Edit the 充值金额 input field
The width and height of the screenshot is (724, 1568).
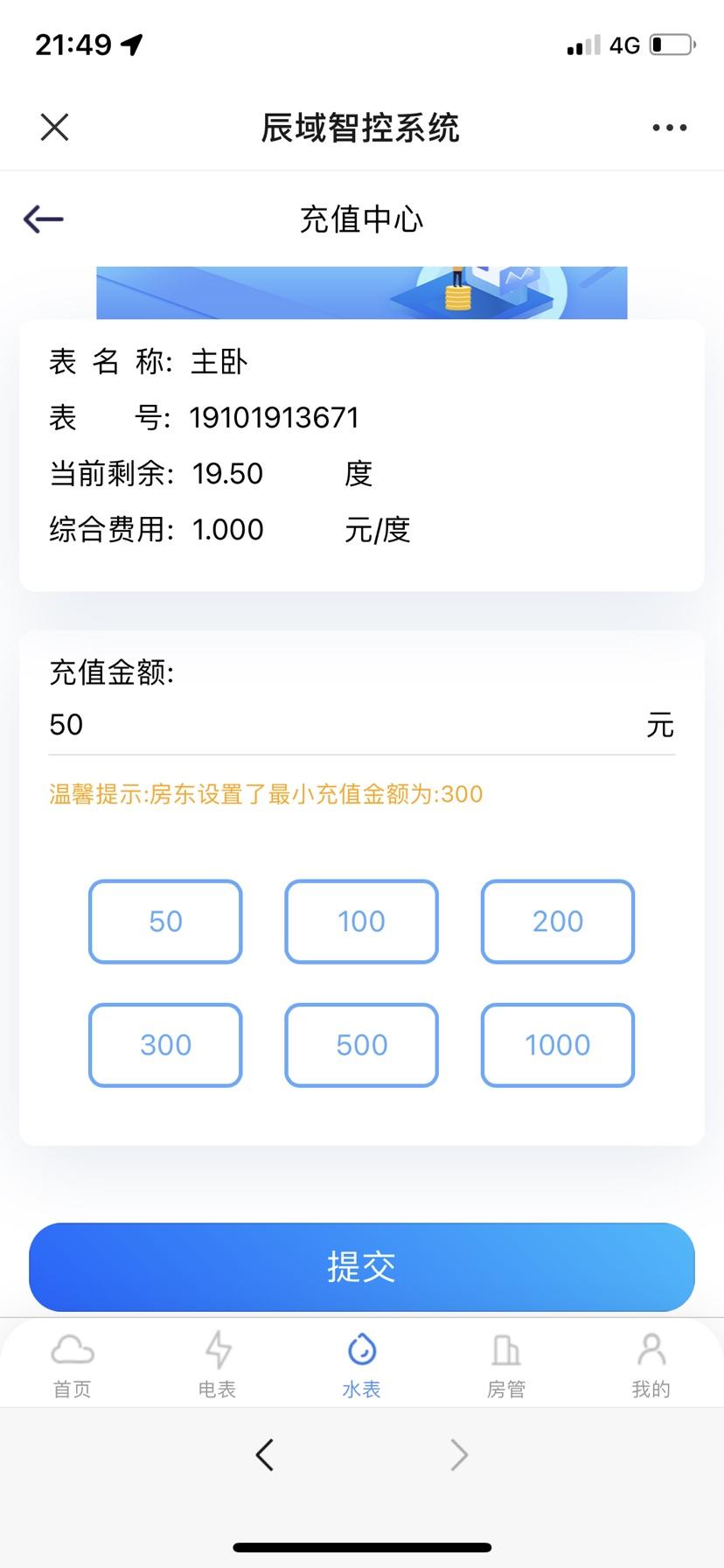341,725
